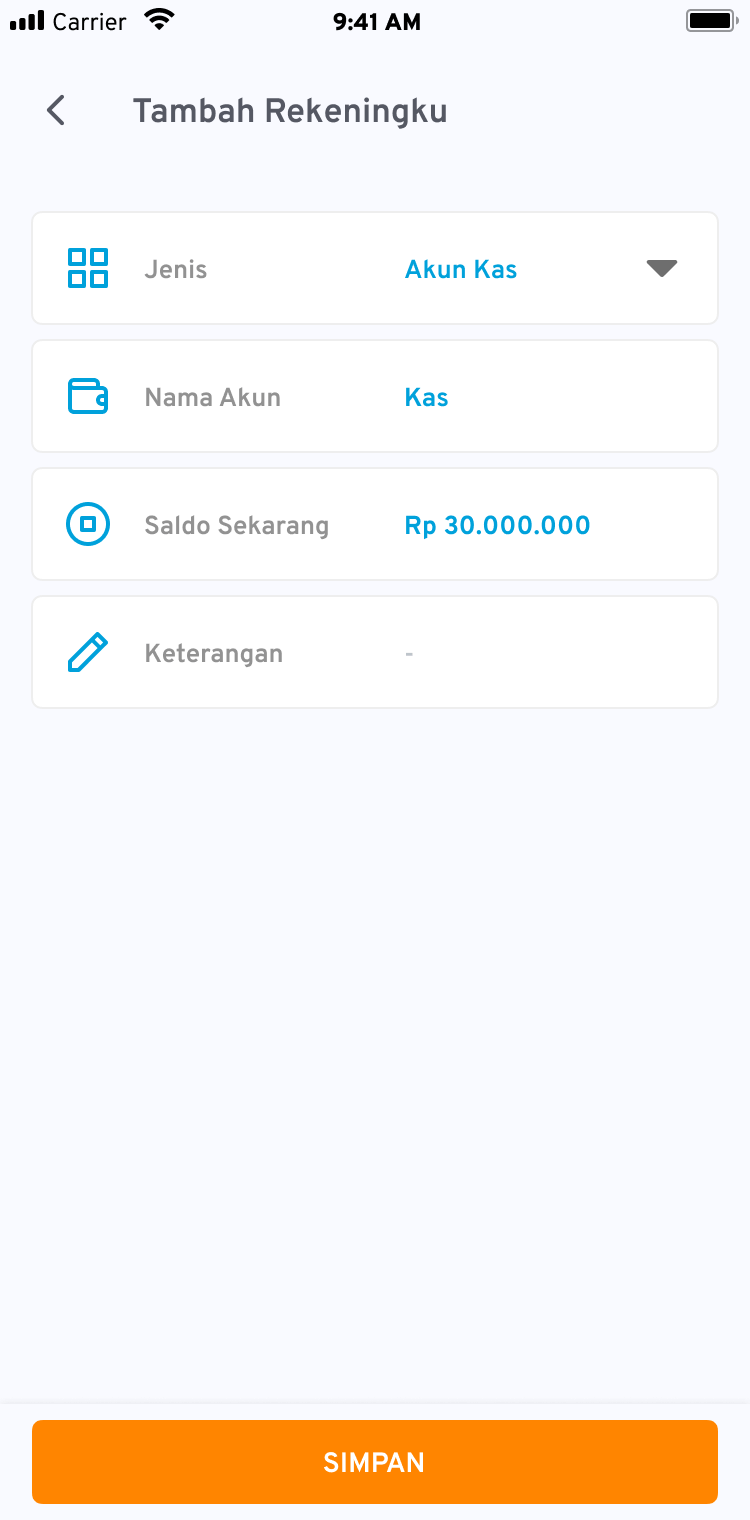Select the Nama Akun field showing Kas

coord(426,396)
